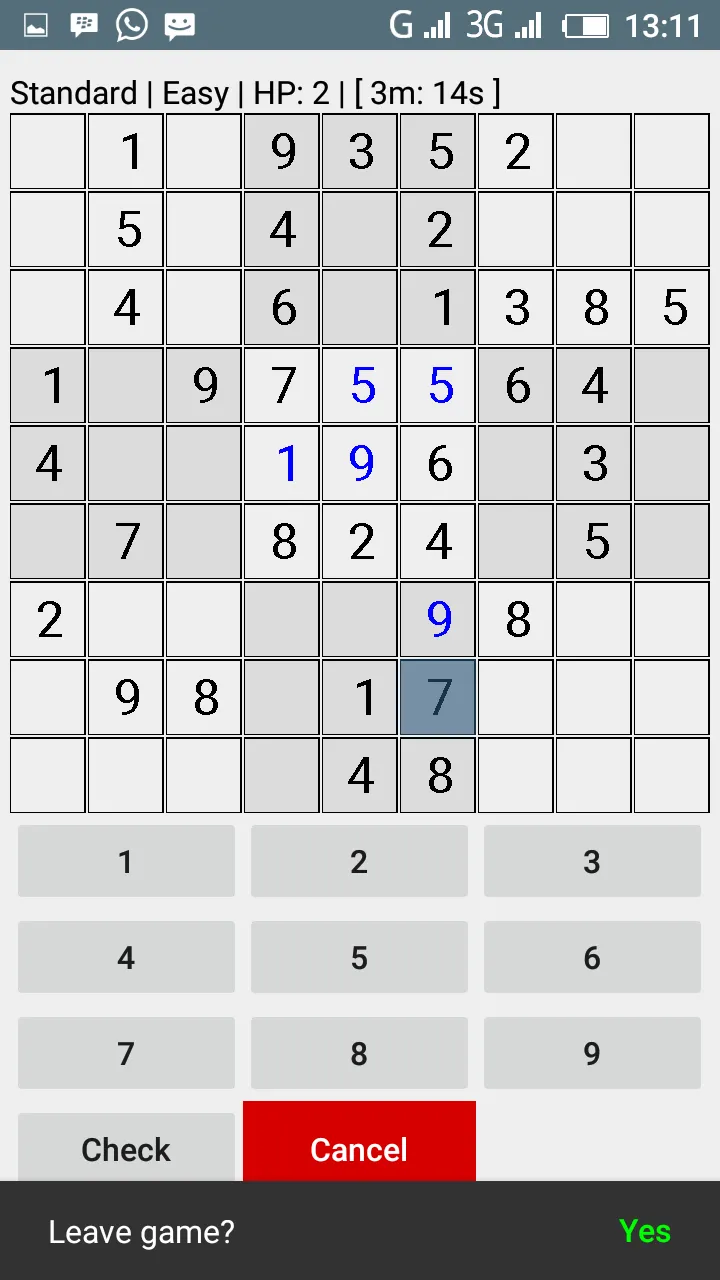720x1280 pixels.
Task: Select the empty bottom-right grid cell
Action: pyautogui.click(x=672, y=775)
